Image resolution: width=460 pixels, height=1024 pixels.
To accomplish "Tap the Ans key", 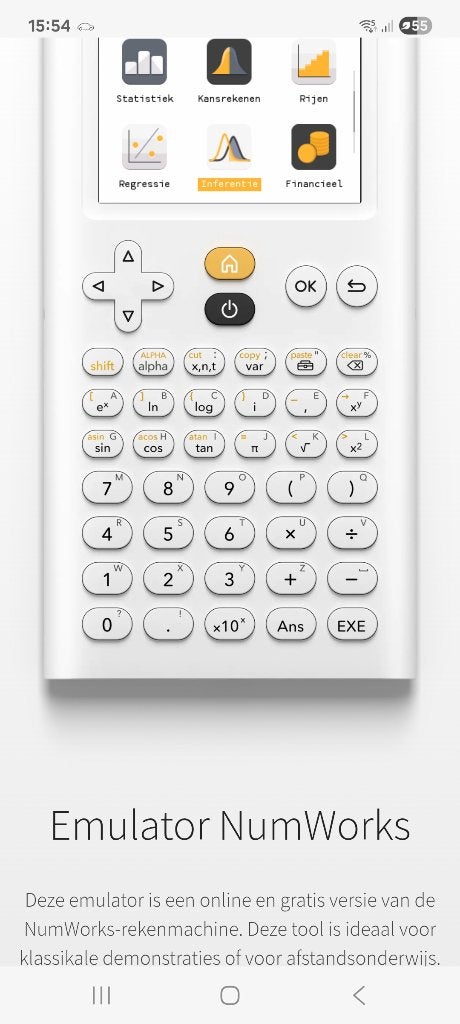I will pos(291,624).
